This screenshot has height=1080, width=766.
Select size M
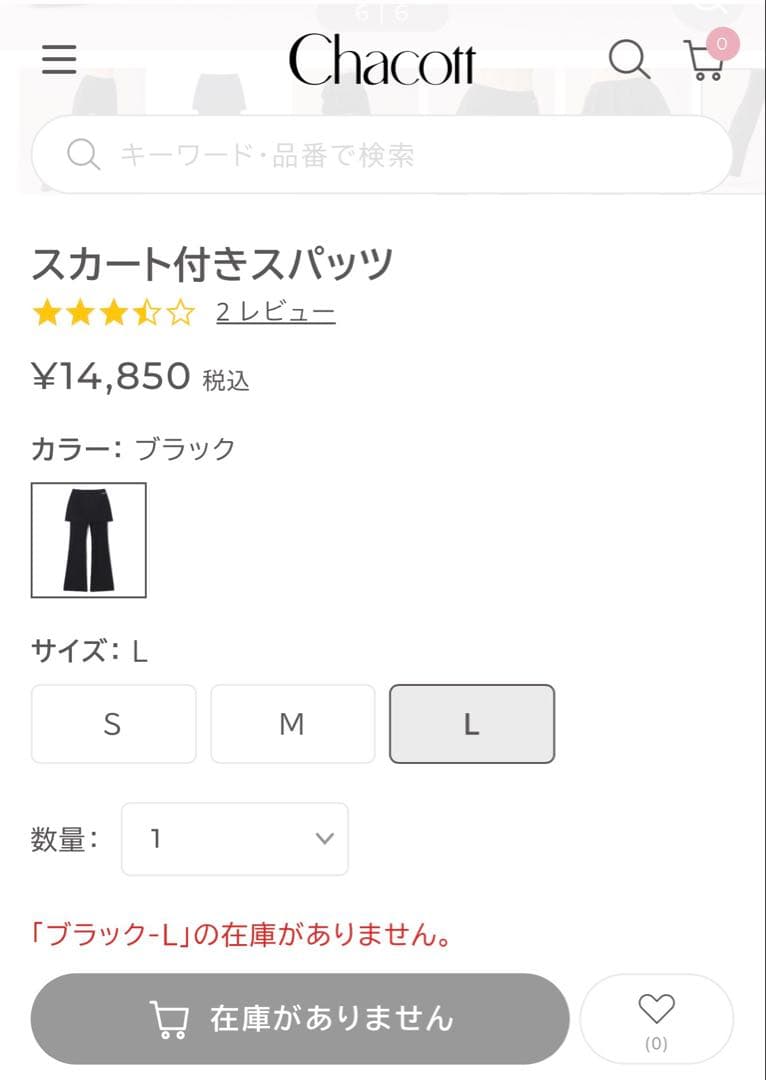click(x=292, y=724)
